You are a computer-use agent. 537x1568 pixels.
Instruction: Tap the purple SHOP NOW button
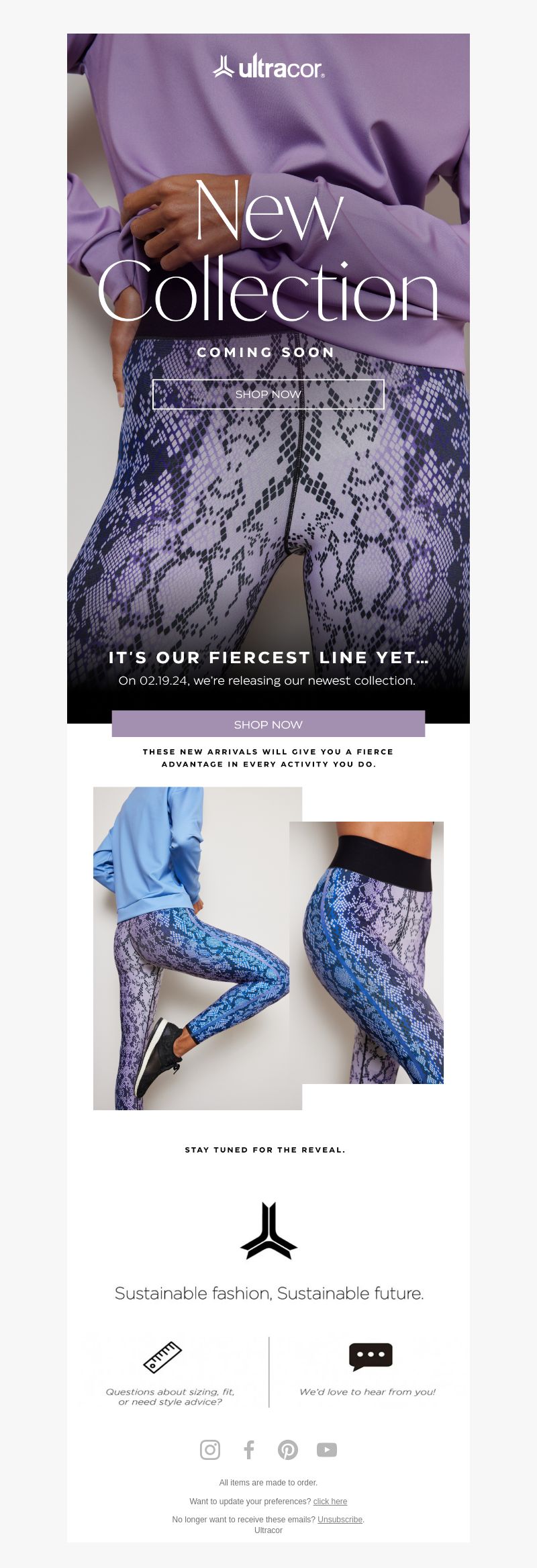coord(268,724)
